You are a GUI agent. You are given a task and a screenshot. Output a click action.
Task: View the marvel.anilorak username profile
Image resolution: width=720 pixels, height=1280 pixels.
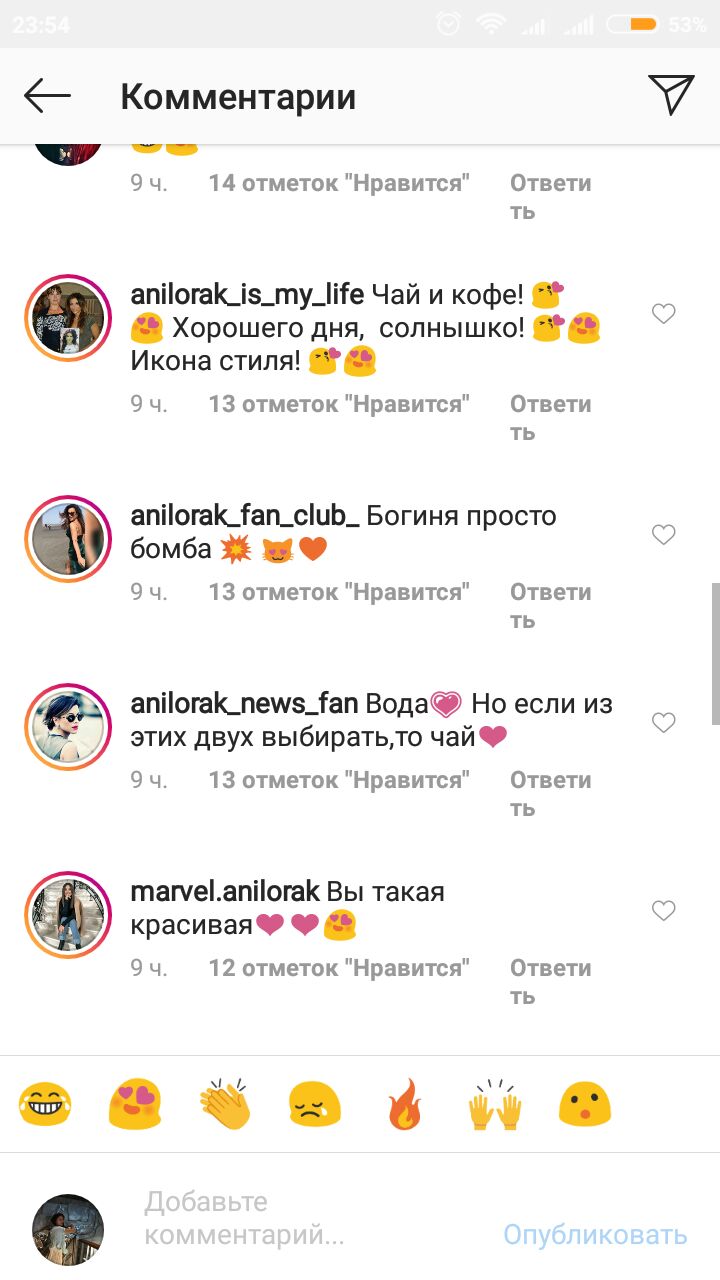point(225,891)
